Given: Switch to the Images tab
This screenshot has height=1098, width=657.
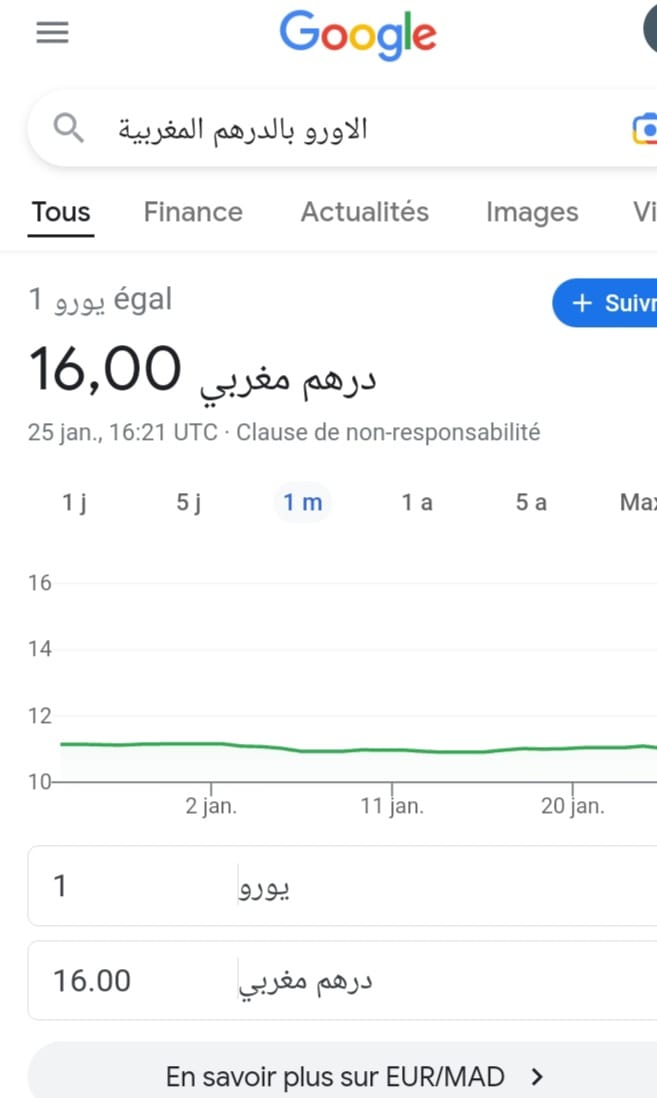Looking at the screenshot, I should tap(531, 212).
